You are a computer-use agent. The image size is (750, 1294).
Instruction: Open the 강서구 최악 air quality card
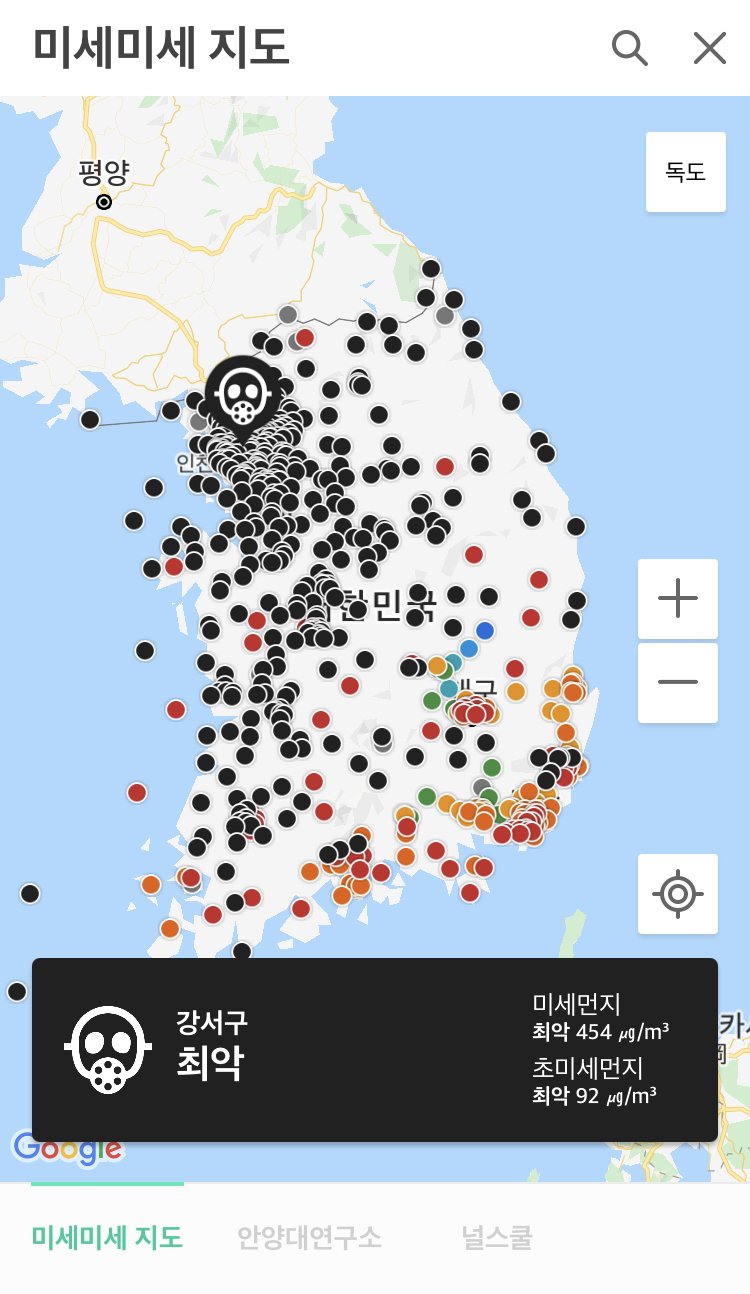375,1050
